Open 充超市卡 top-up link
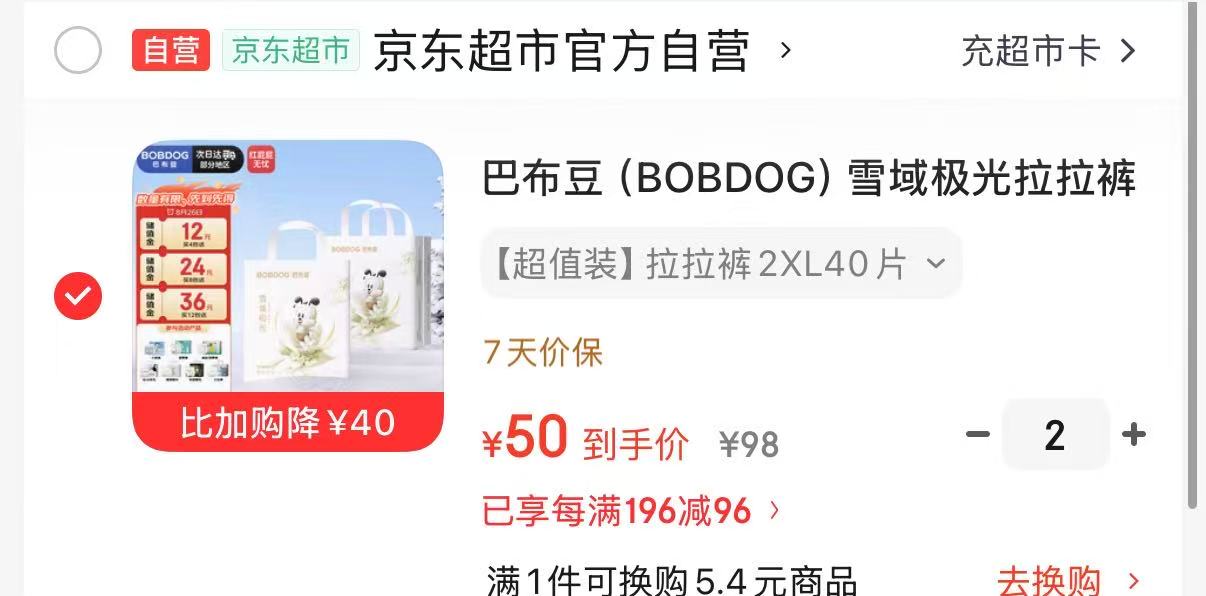 (x=1049, y=51)
